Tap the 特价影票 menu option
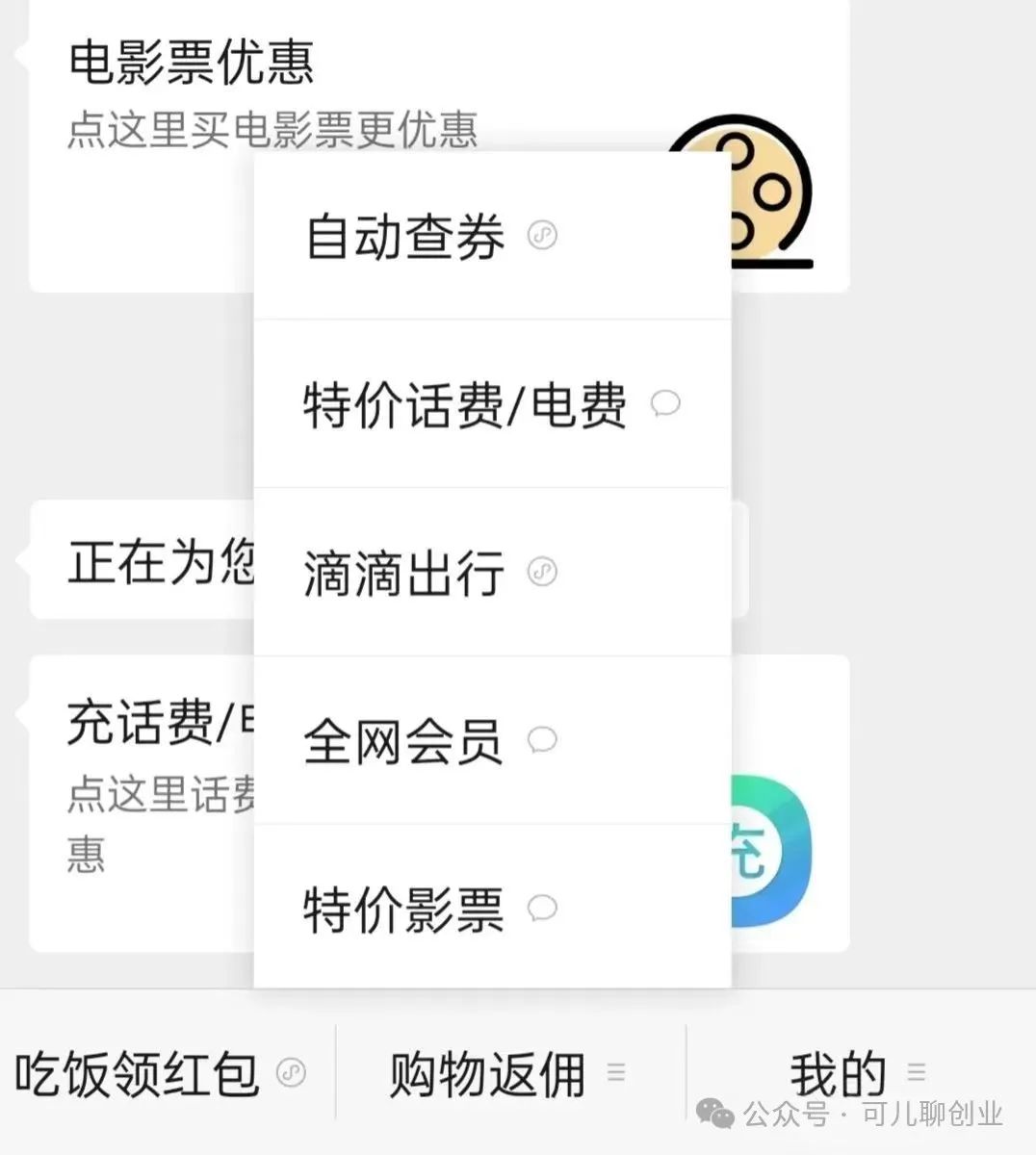1036x1155 pixels. pyautogui.click(x=402, y=909)
